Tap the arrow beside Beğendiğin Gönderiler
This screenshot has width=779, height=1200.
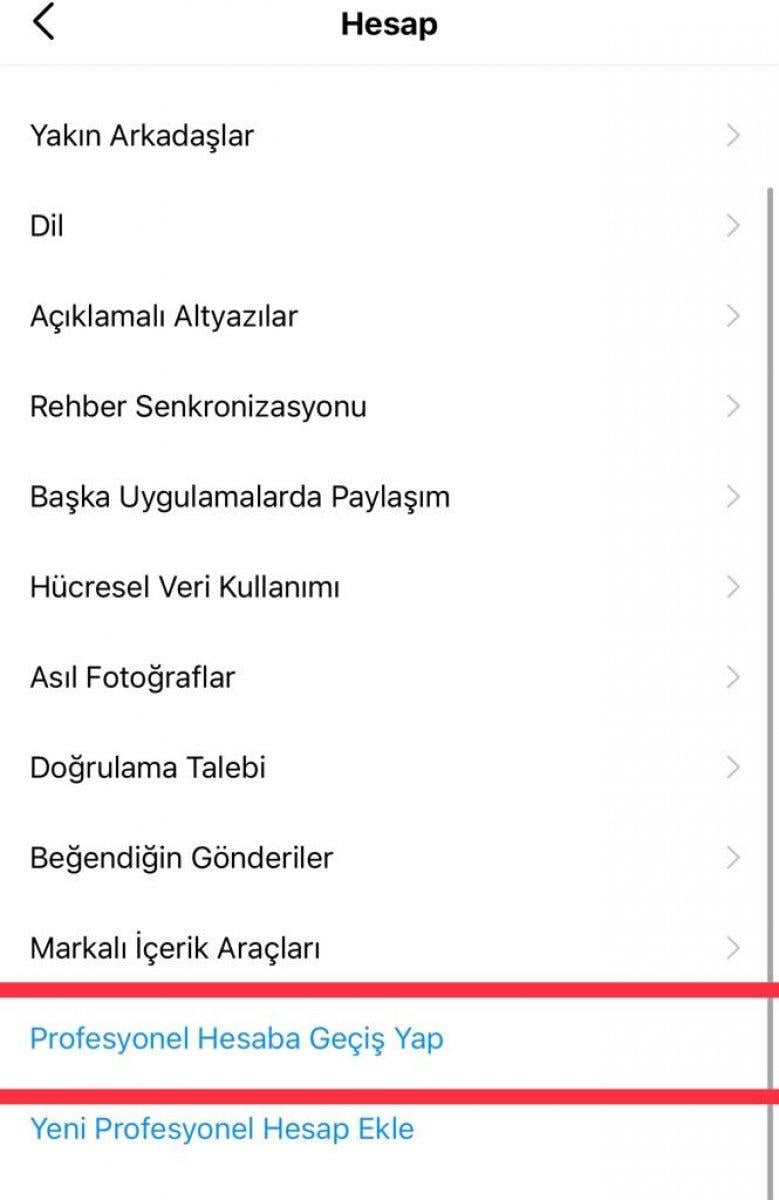[731, 857]
